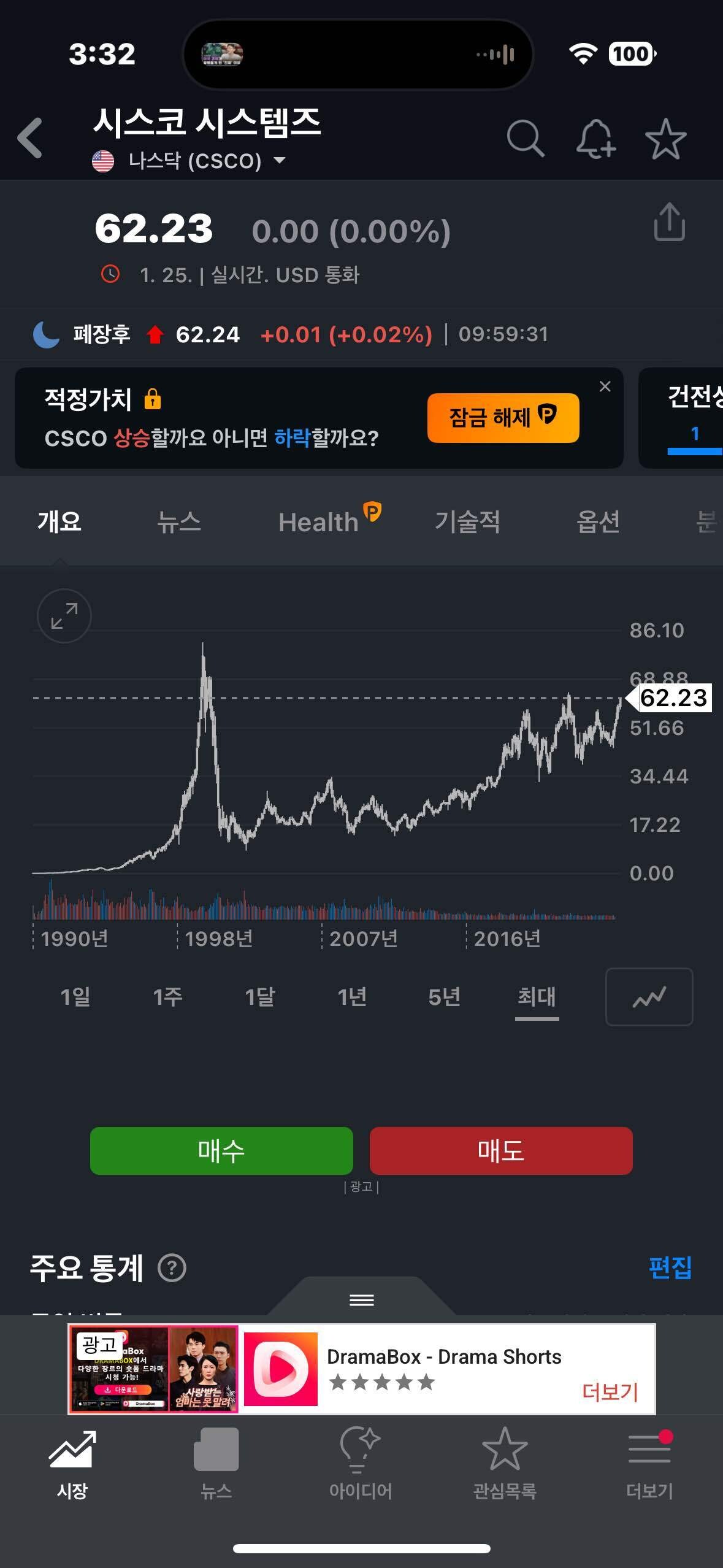Open the exchange dropdown next to 나스닥 (CSCO)
The image size is (723, 1568).
click(x=279, y=161)
